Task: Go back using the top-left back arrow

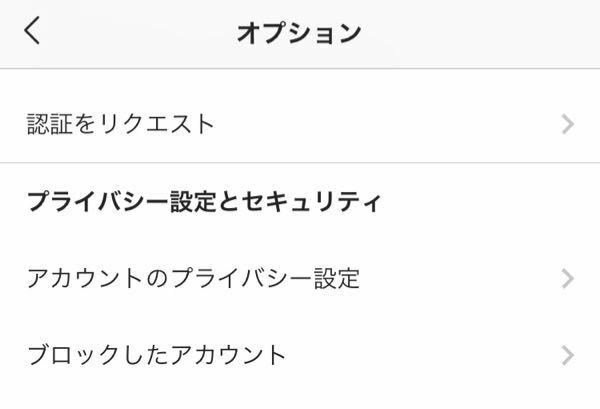Action: click(32, 31)
